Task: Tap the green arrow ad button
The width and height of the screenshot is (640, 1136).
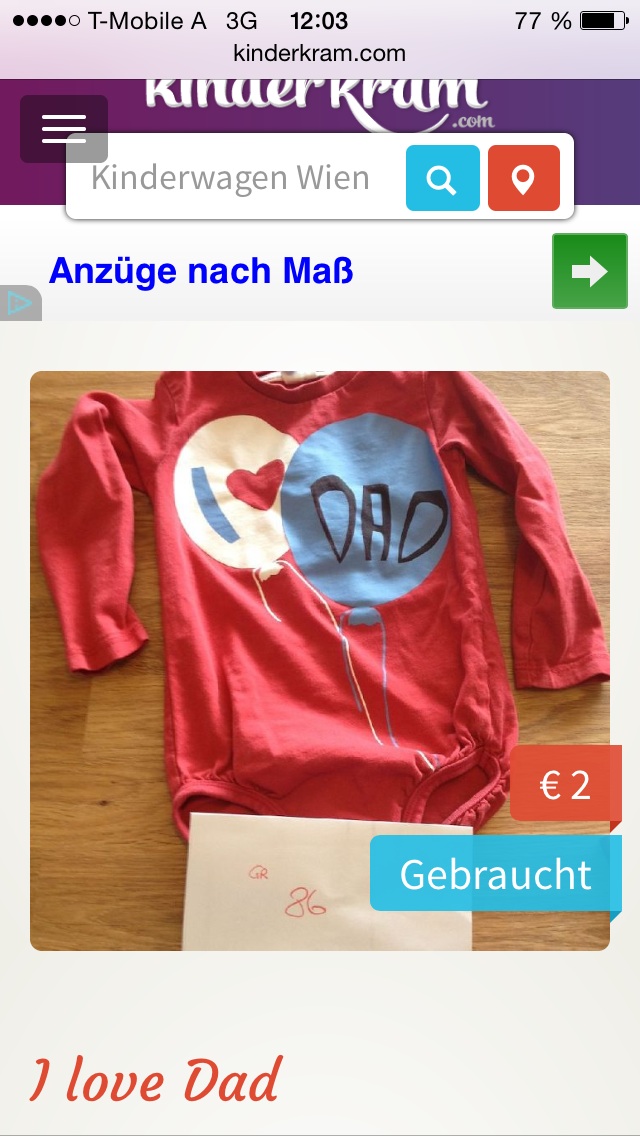Action: [590, 271]
